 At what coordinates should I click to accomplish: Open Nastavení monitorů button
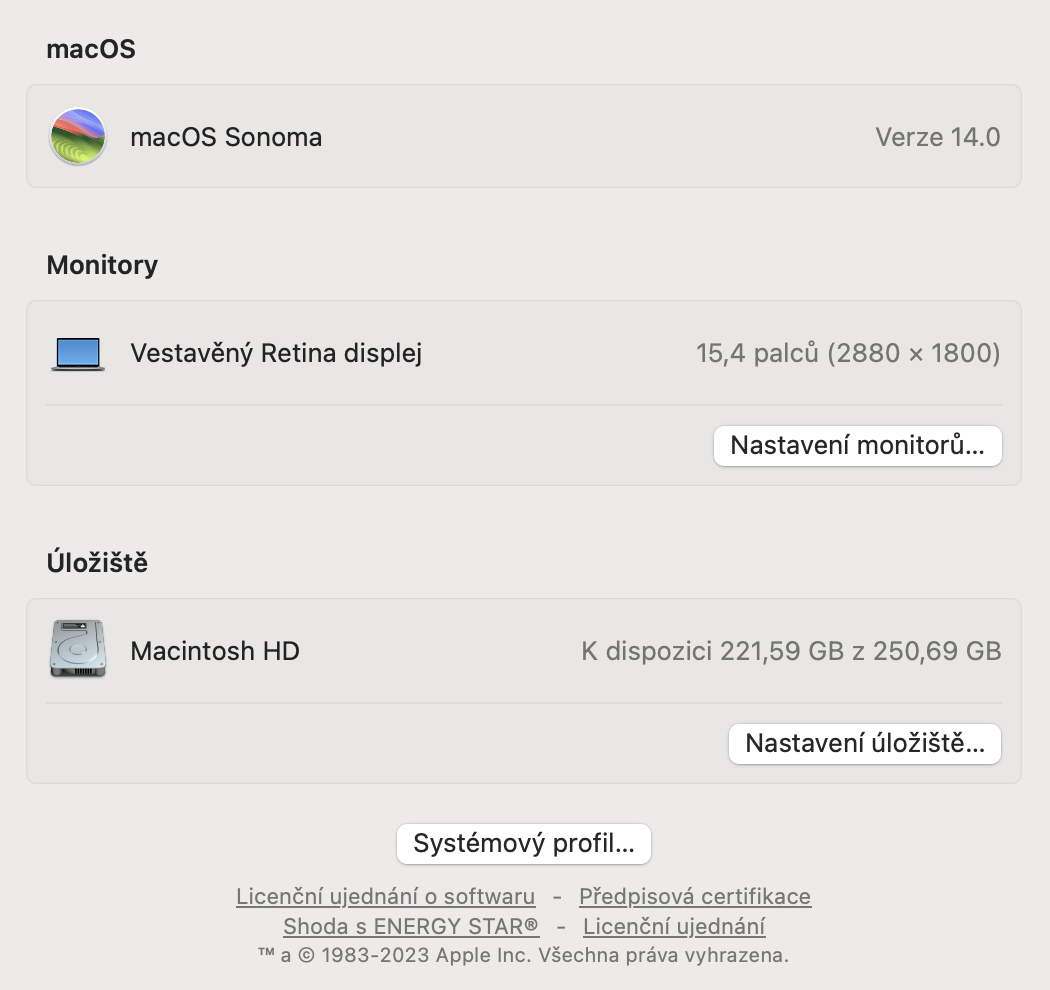click(x=857, y=445)
